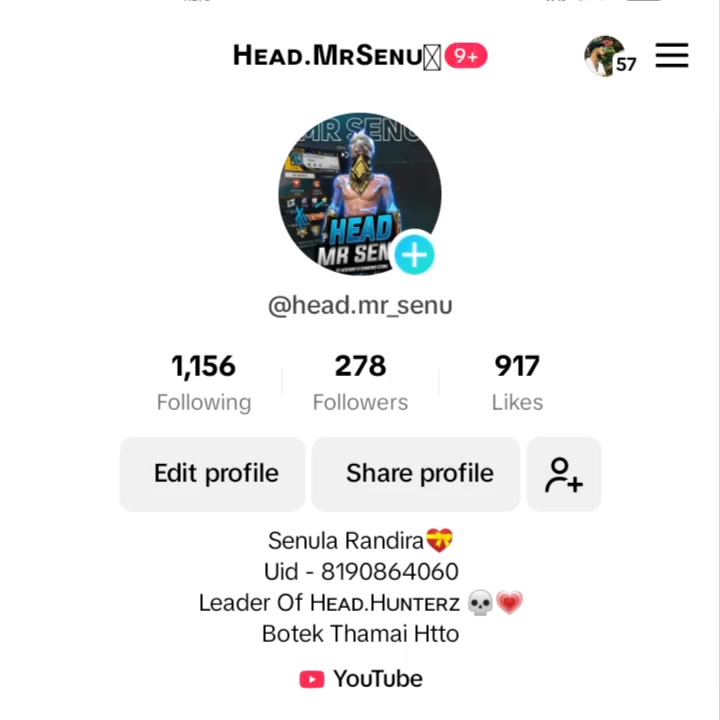Image resolution: width=720 pixels, height=720 pixels.
Task: Open the linked YouTube channel
Action: click(360, 679)
